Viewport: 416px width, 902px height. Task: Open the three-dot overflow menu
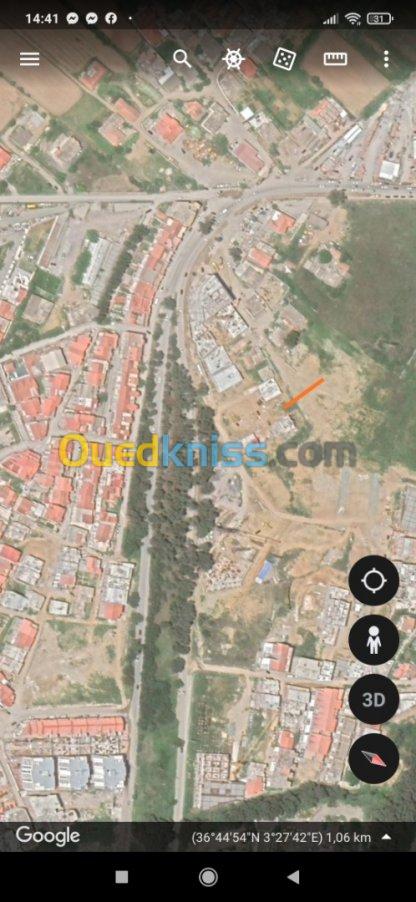(x=386, y=59)
